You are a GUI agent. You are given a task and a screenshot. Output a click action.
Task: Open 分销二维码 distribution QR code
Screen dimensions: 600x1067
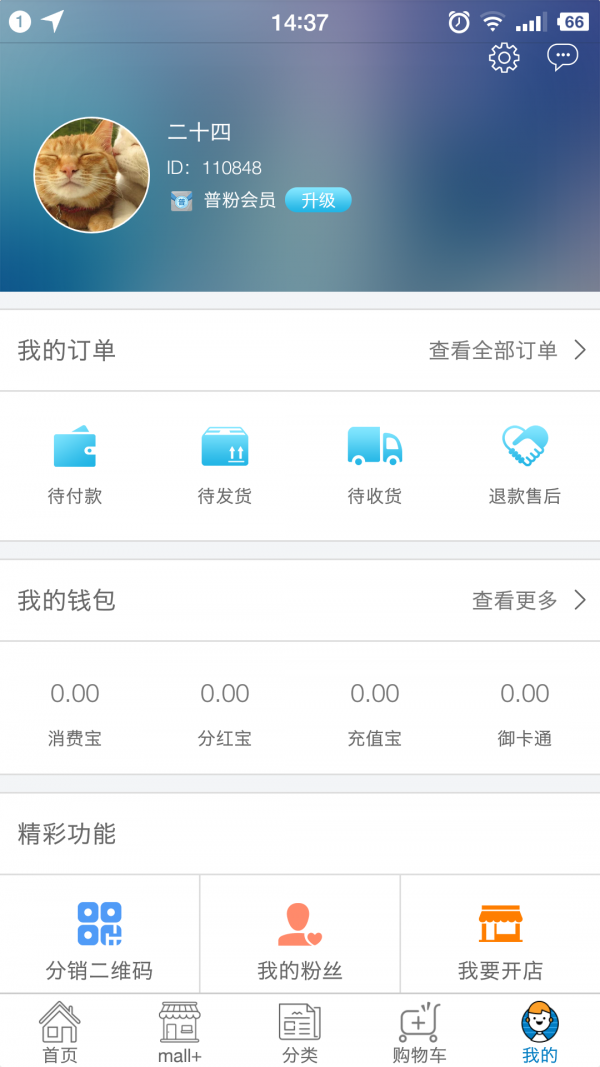coord(100,940)
